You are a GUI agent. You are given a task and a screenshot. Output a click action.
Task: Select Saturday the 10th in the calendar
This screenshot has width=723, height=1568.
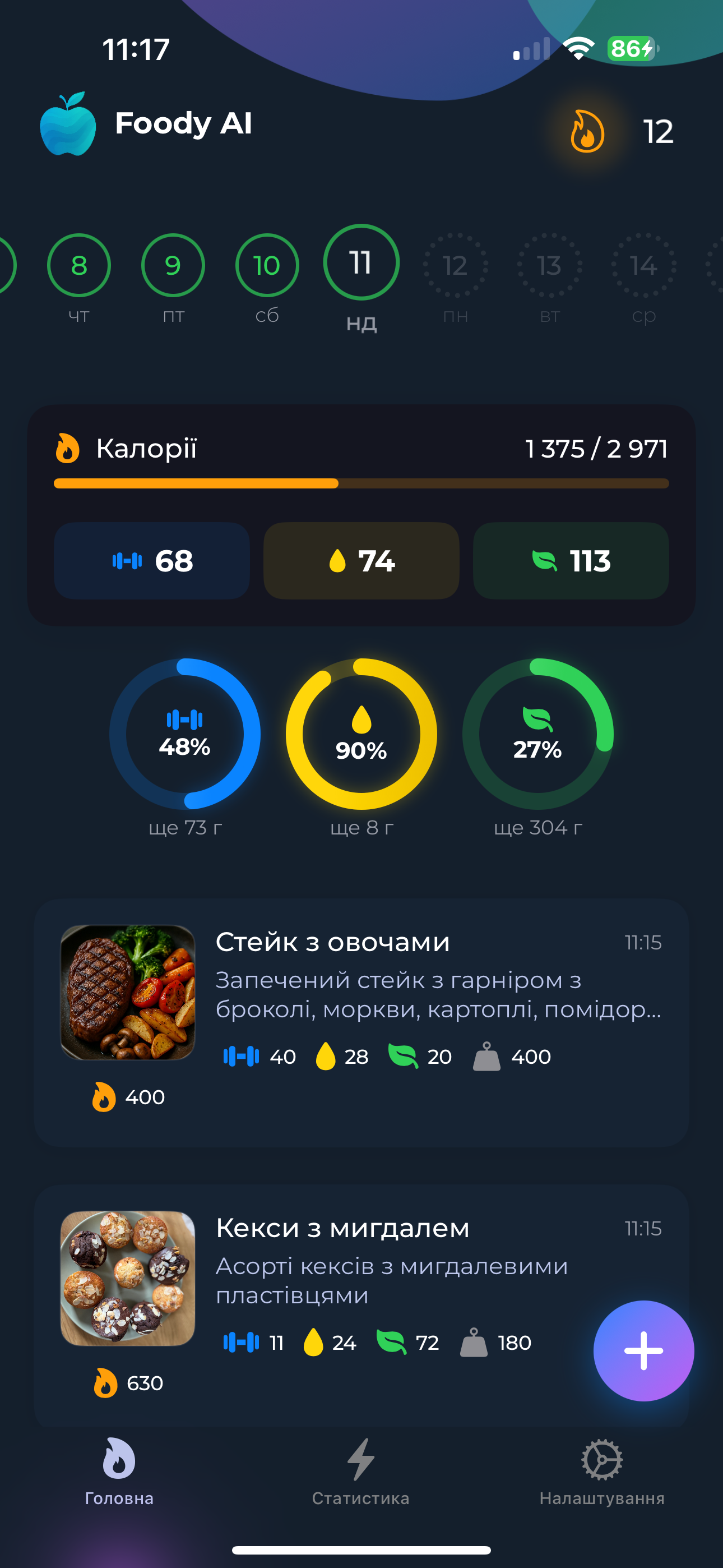pyautogui.click(x=267, y=265)
